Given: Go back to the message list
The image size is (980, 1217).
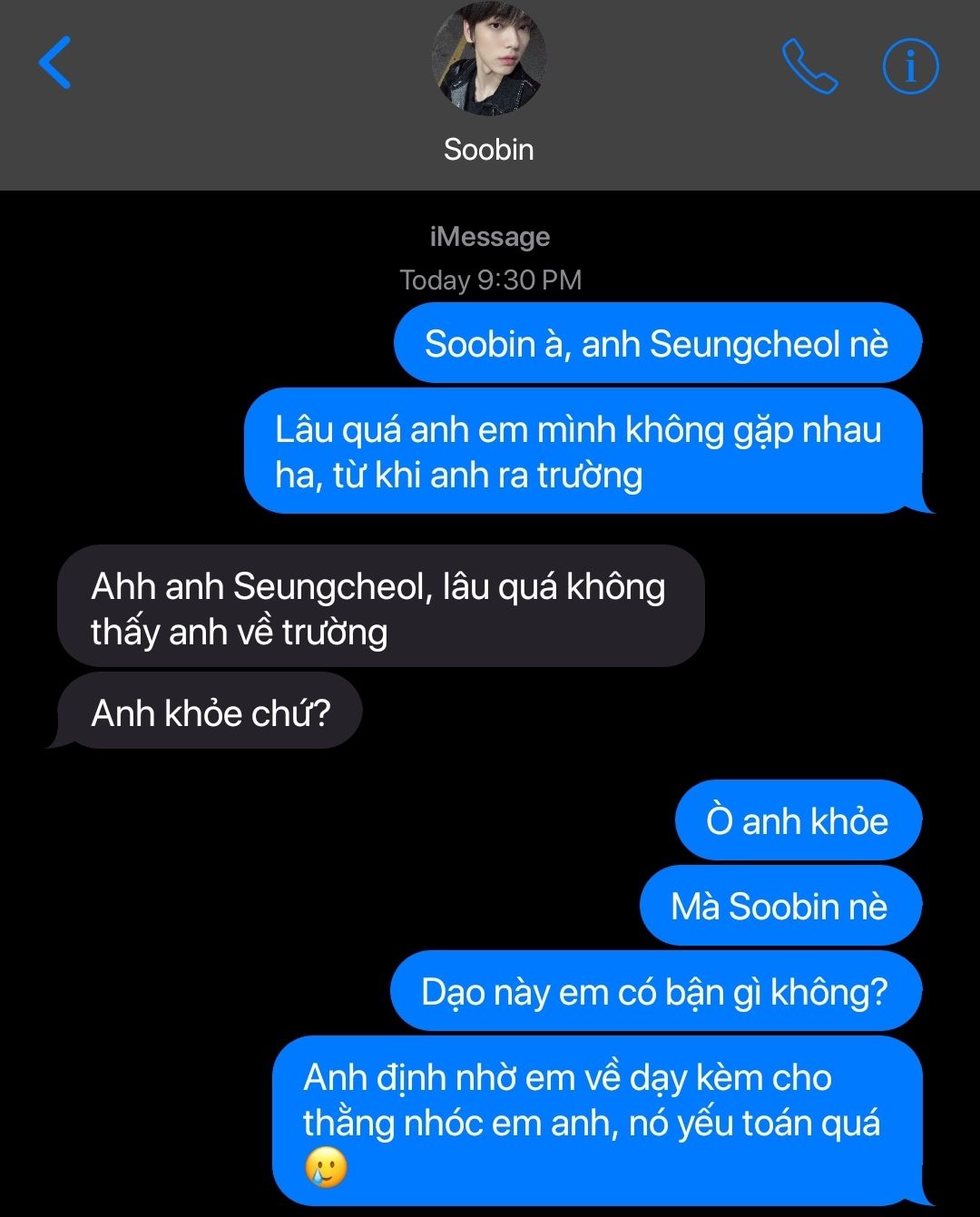Looking at the screenshot, I should pyautogui.click(x=55, y=64).
